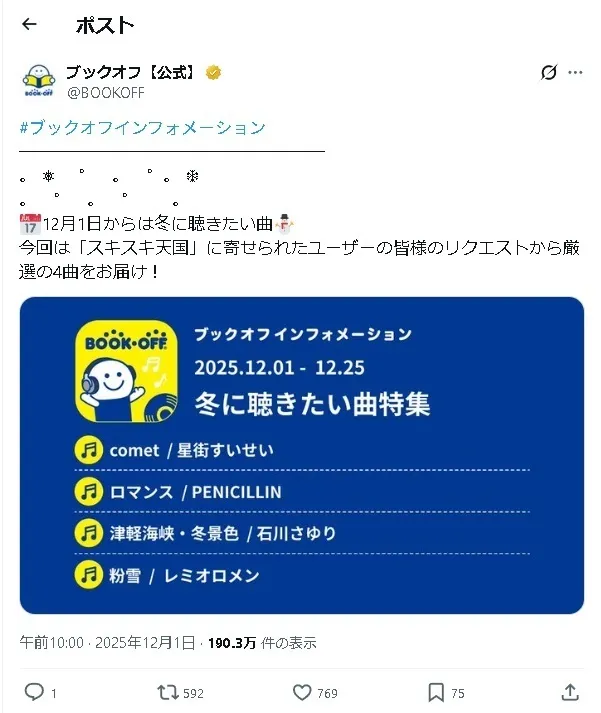
Task: Open the Grok icon beside the post
Action: click(x=547, y=73)
